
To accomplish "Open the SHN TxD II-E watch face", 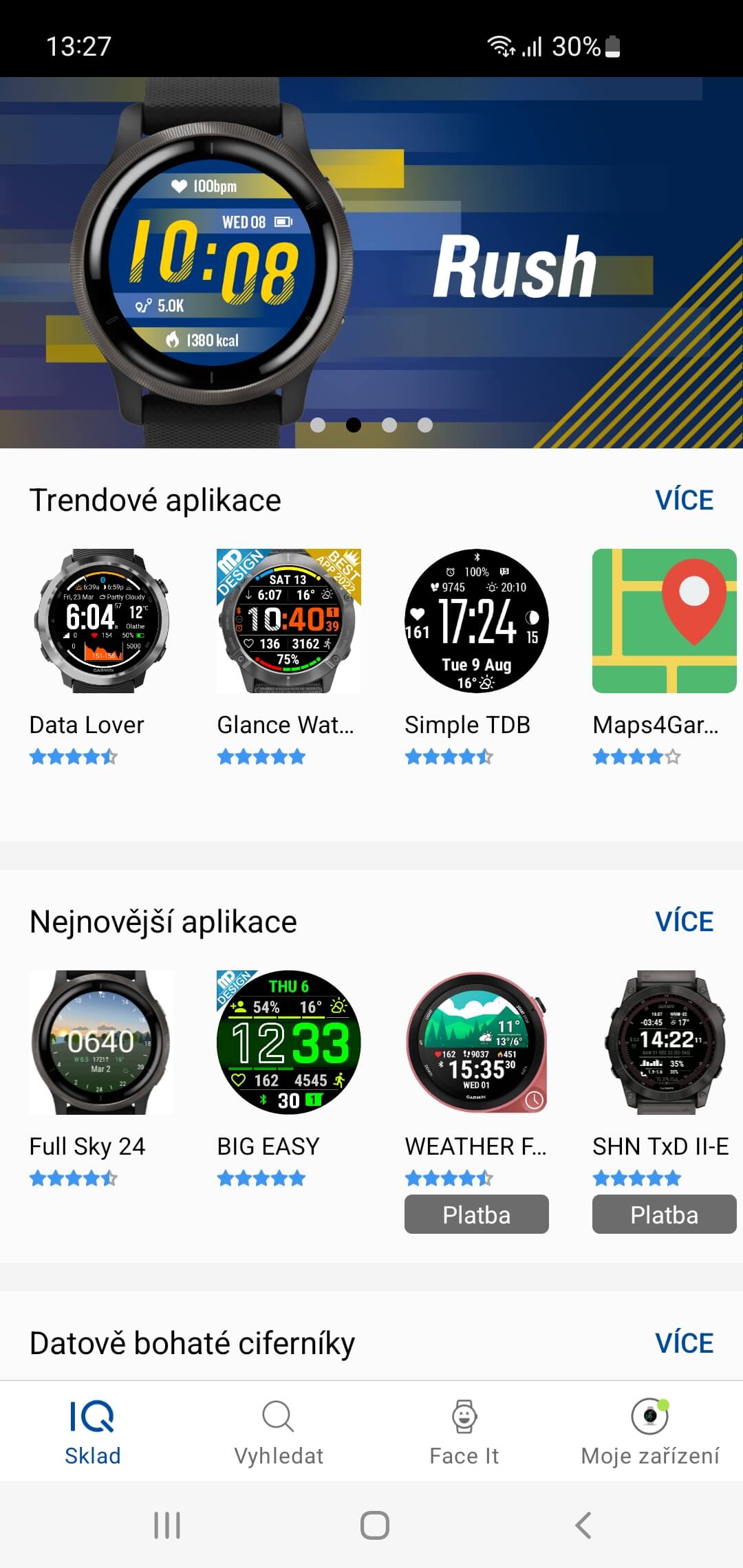I will pyautogui.click(x=664, y=1042).
